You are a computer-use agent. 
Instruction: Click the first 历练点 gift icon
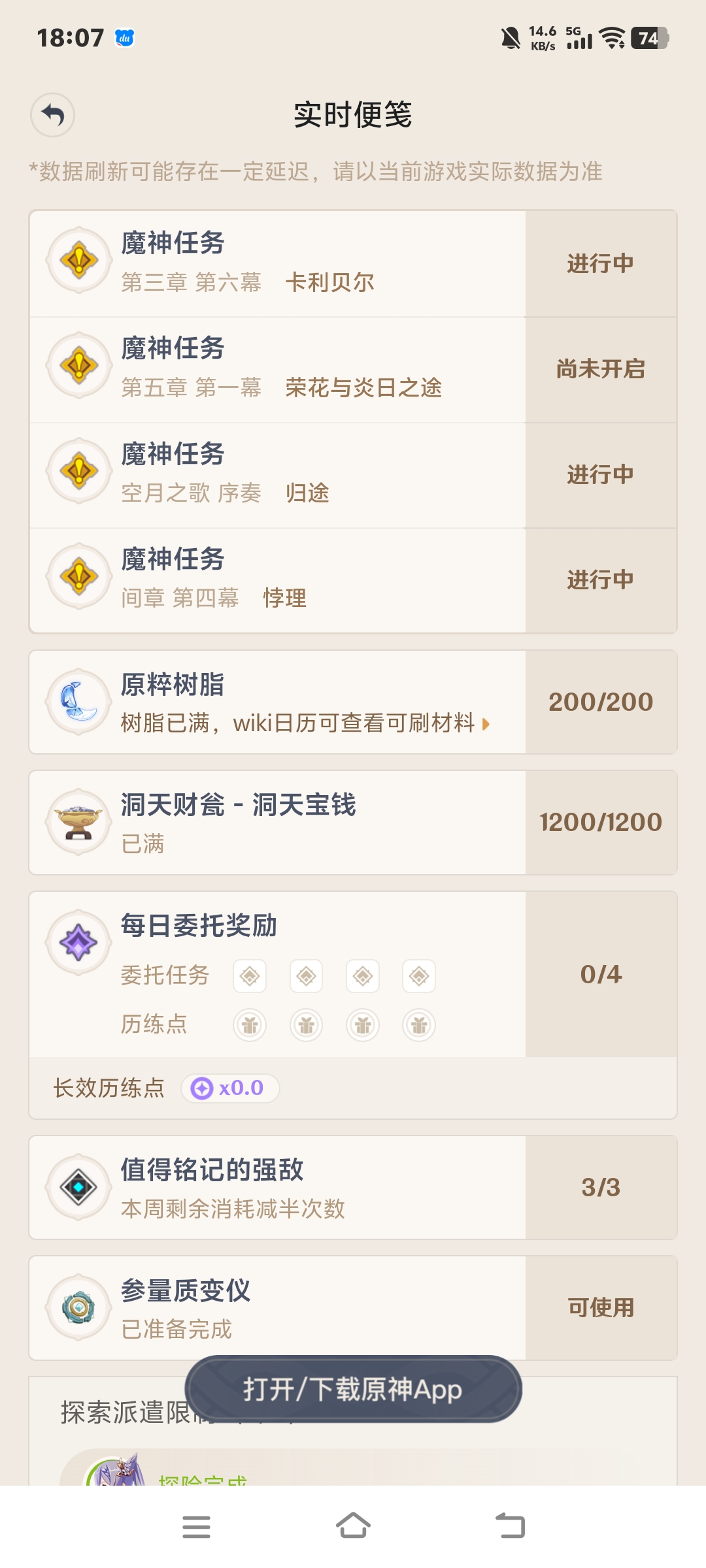[x=249, y=1024]
